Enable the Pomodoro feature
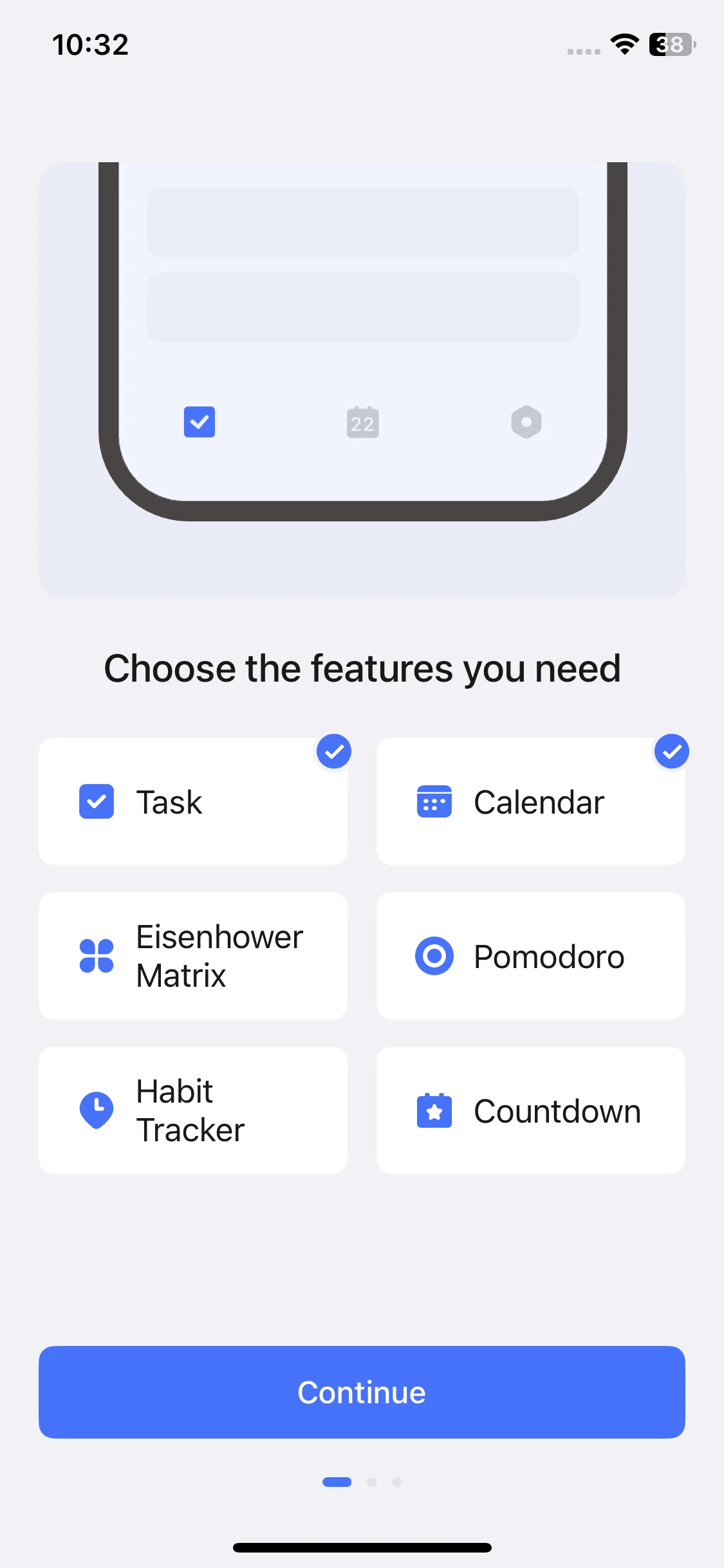724x1568 pixels. [530, 956]
